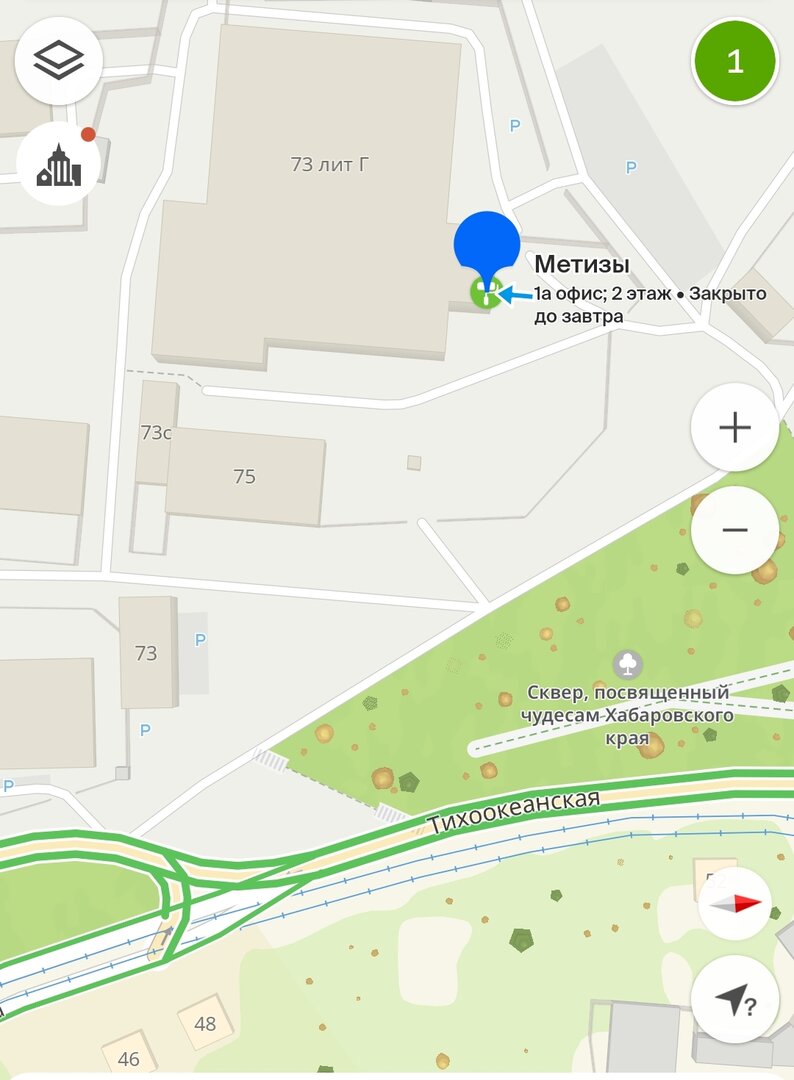Image resolution: width=794 pixels, height=1080 pixels.
Task: Locate me with the navigation arrow
Action: point(735,1000)
